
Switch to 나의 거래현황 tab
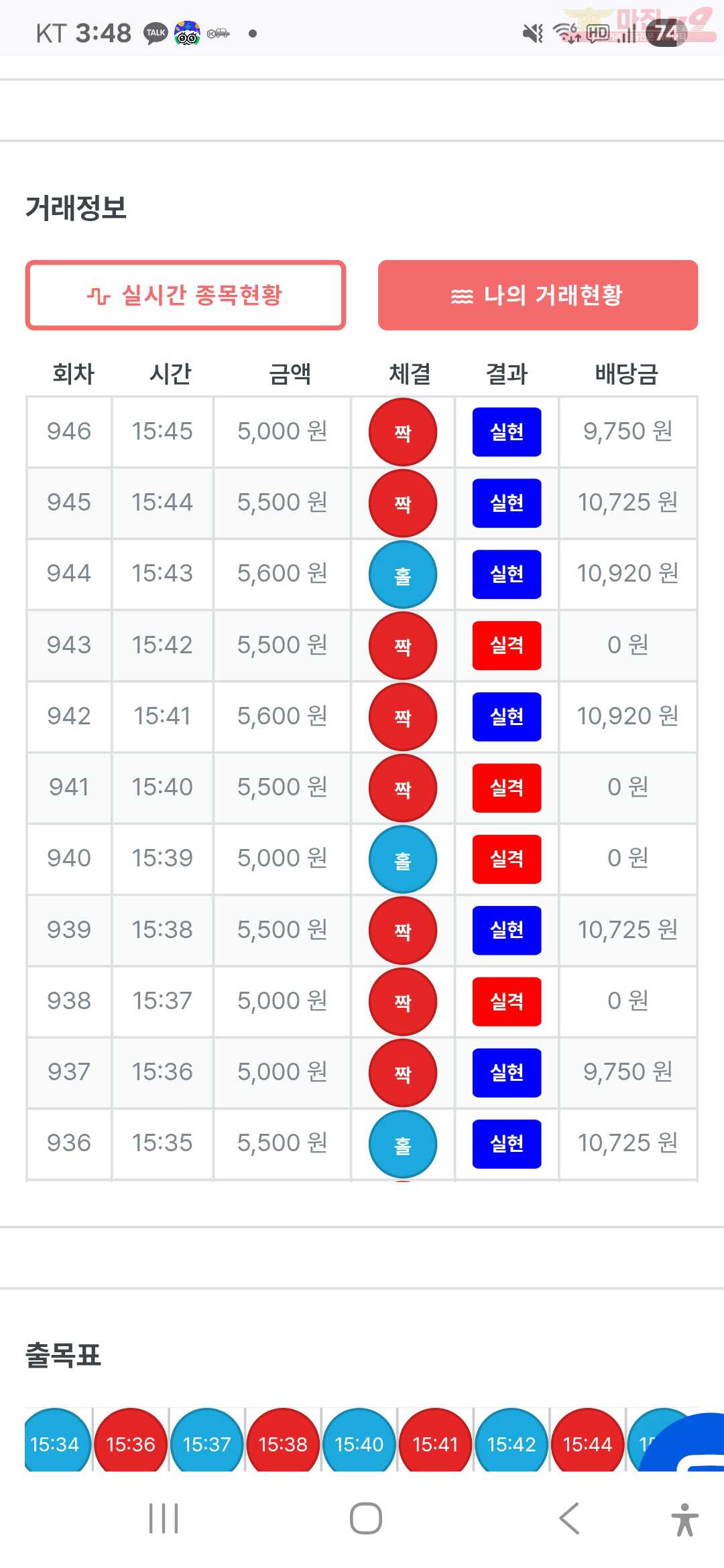[538, 295]
